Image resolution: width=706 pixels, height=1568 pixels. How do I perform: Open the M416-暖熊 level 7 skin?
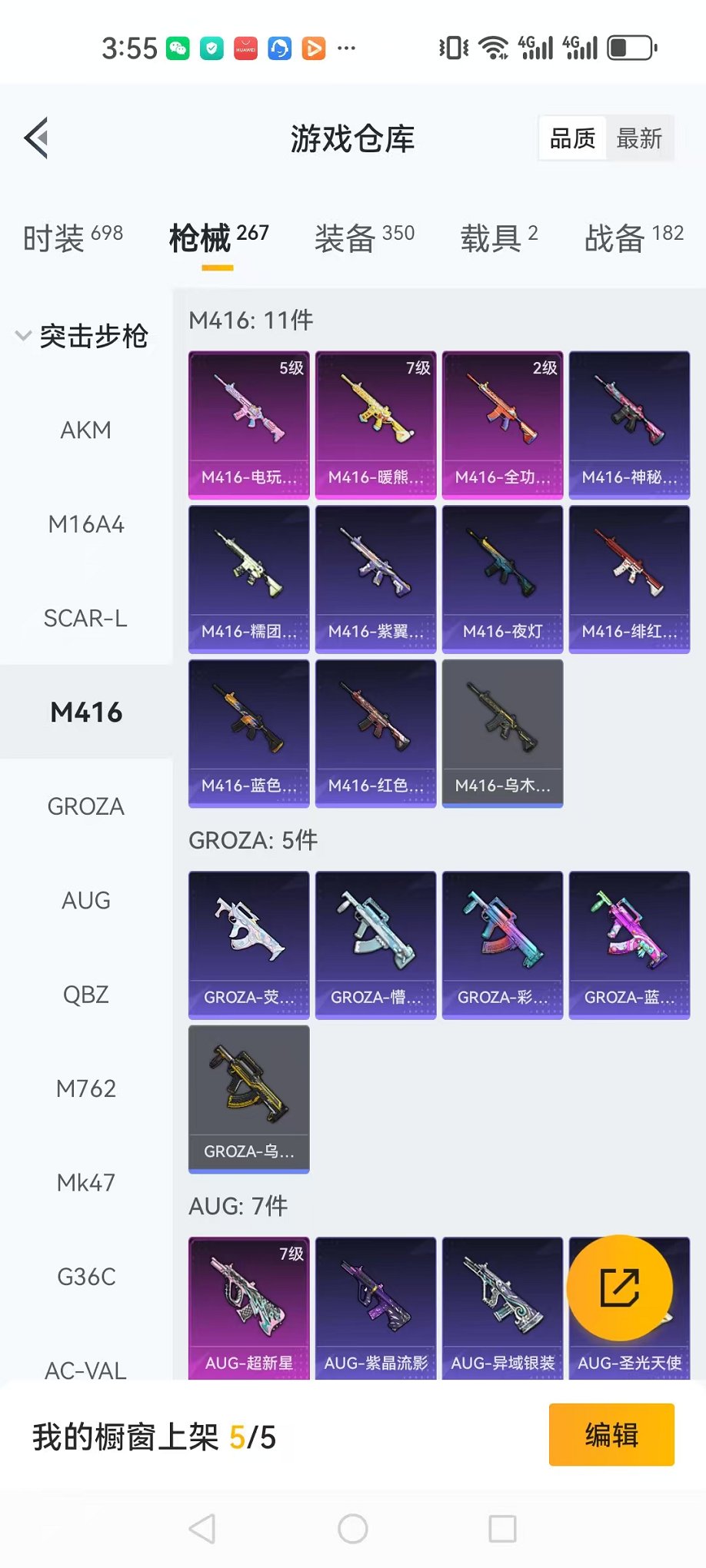[375, 424]
